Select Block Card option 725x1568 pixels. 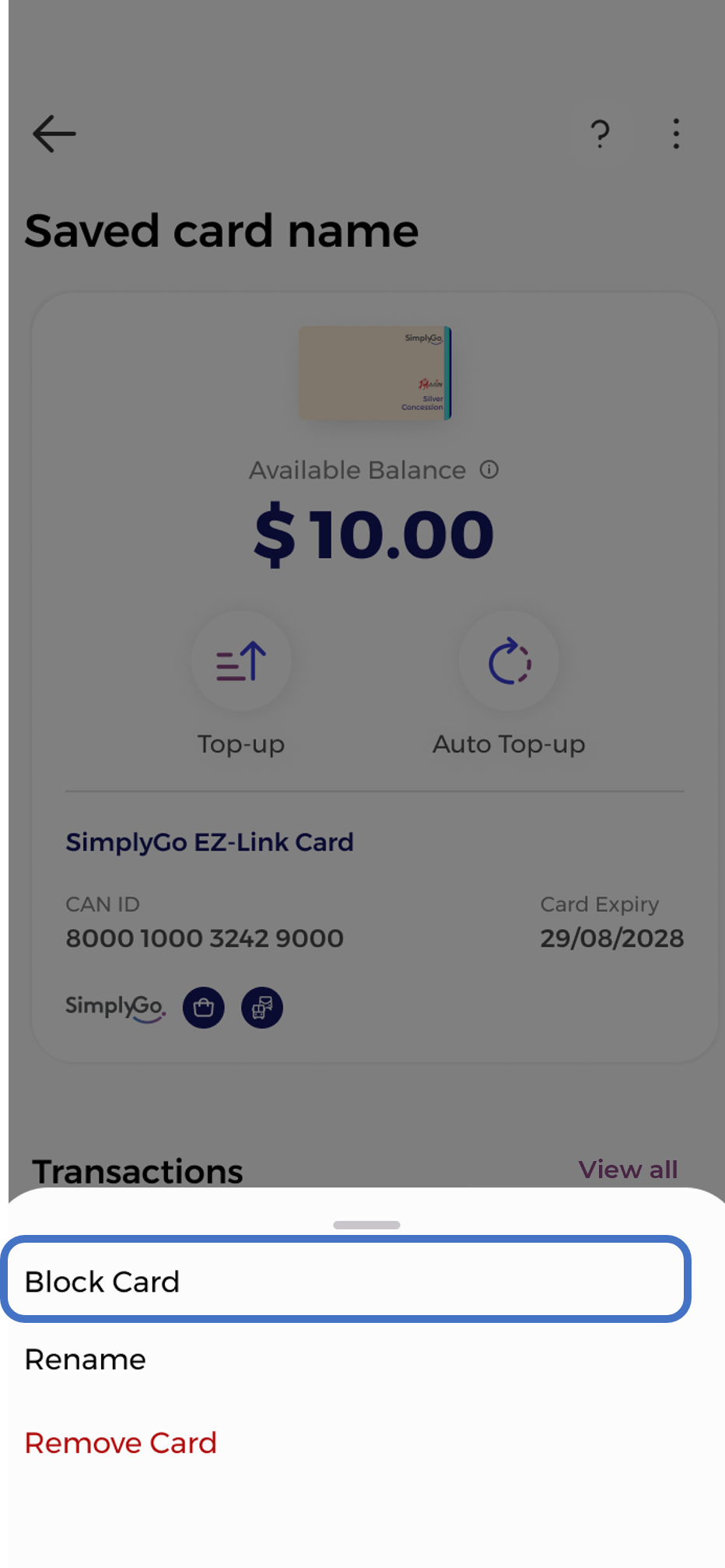pos(346,1281)
